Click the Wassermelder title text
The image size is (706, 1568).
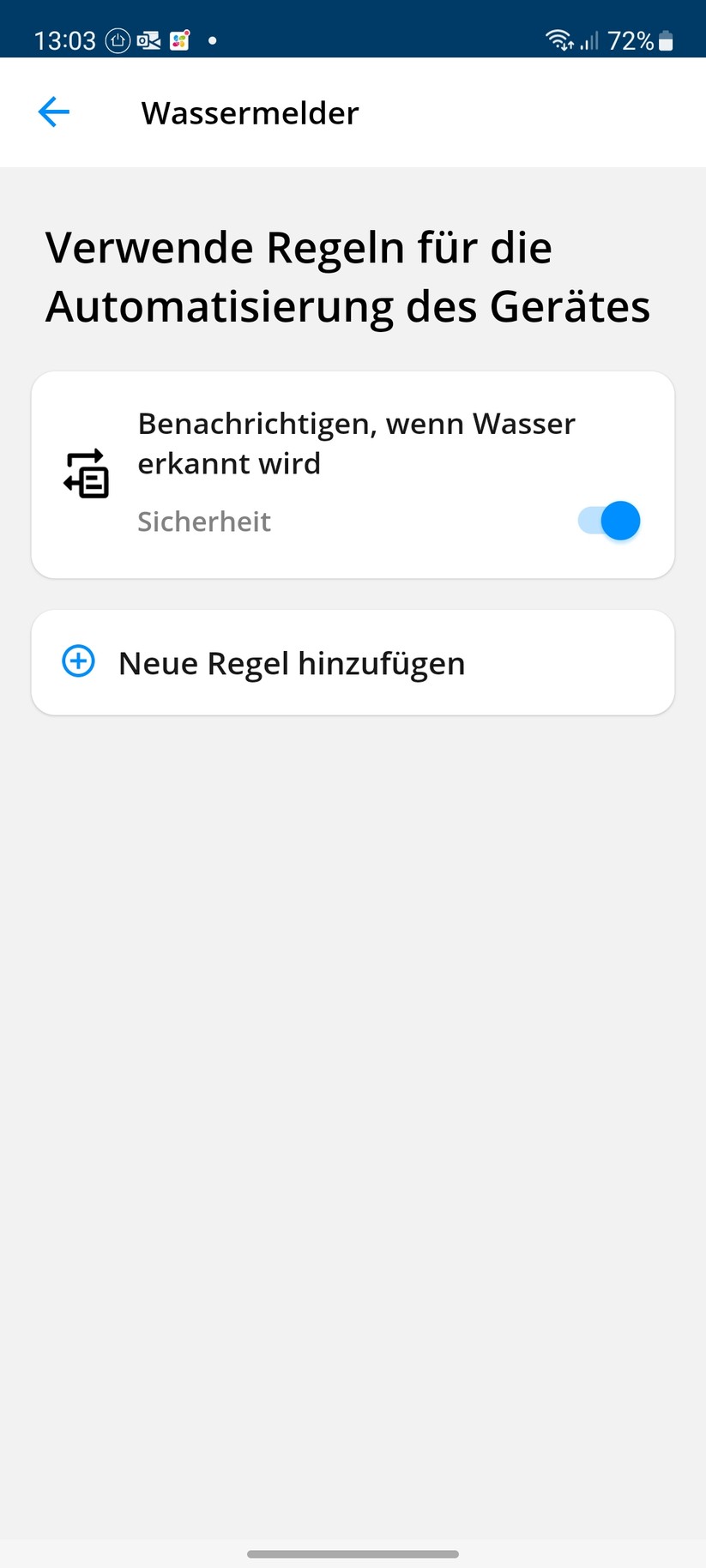(250, 112)
